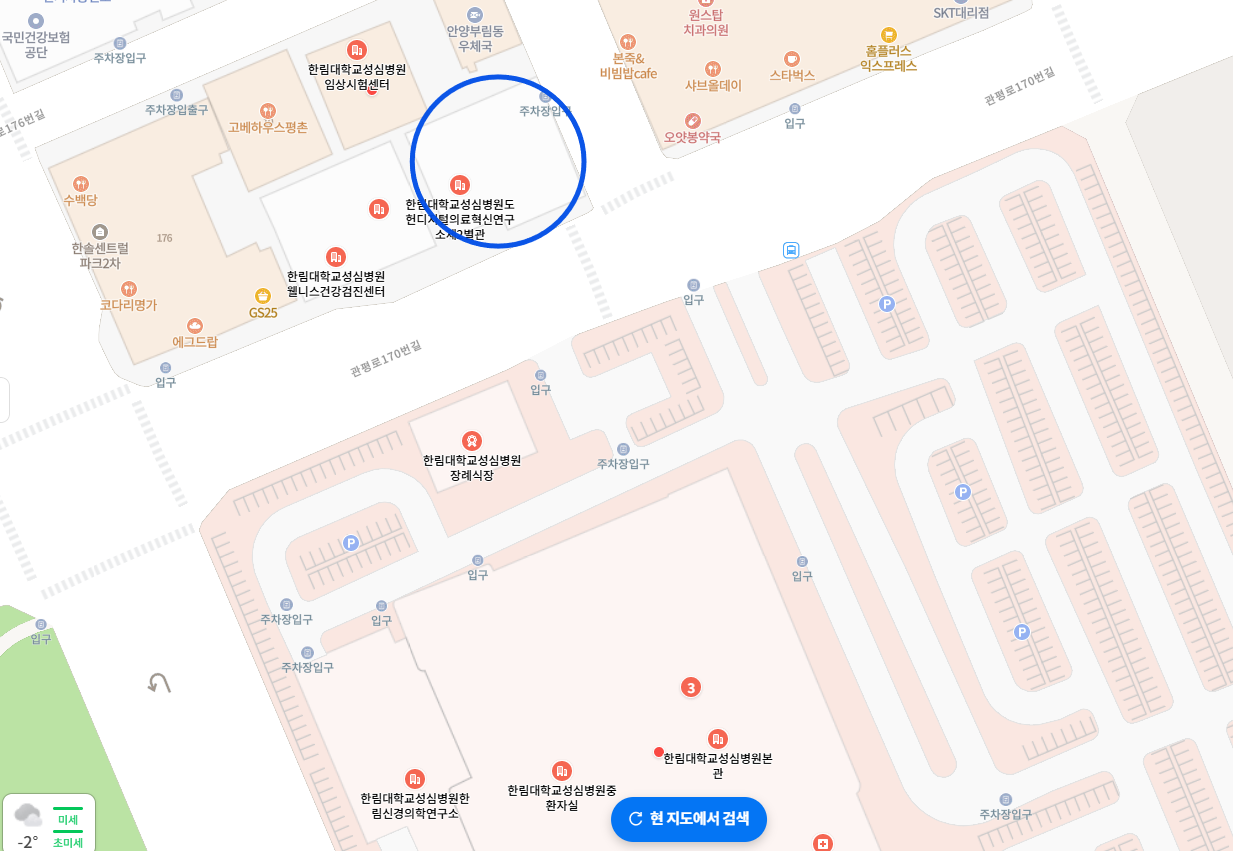Open 오얏봉약국 pharmacy marker

(x=692, y=121)
